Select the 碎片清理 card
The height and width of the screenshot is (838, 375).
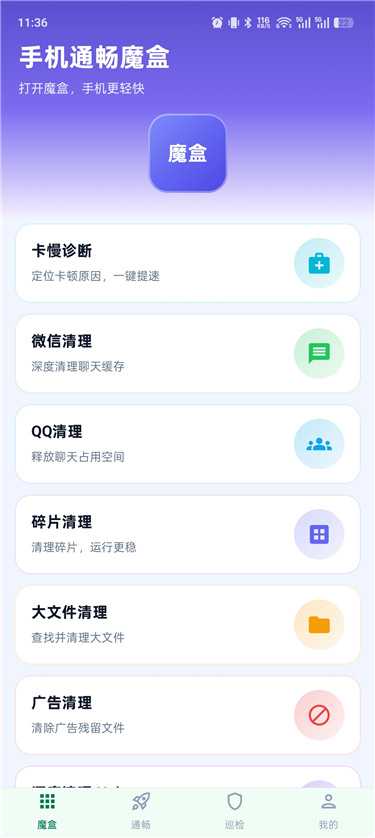tap(188, 534)
